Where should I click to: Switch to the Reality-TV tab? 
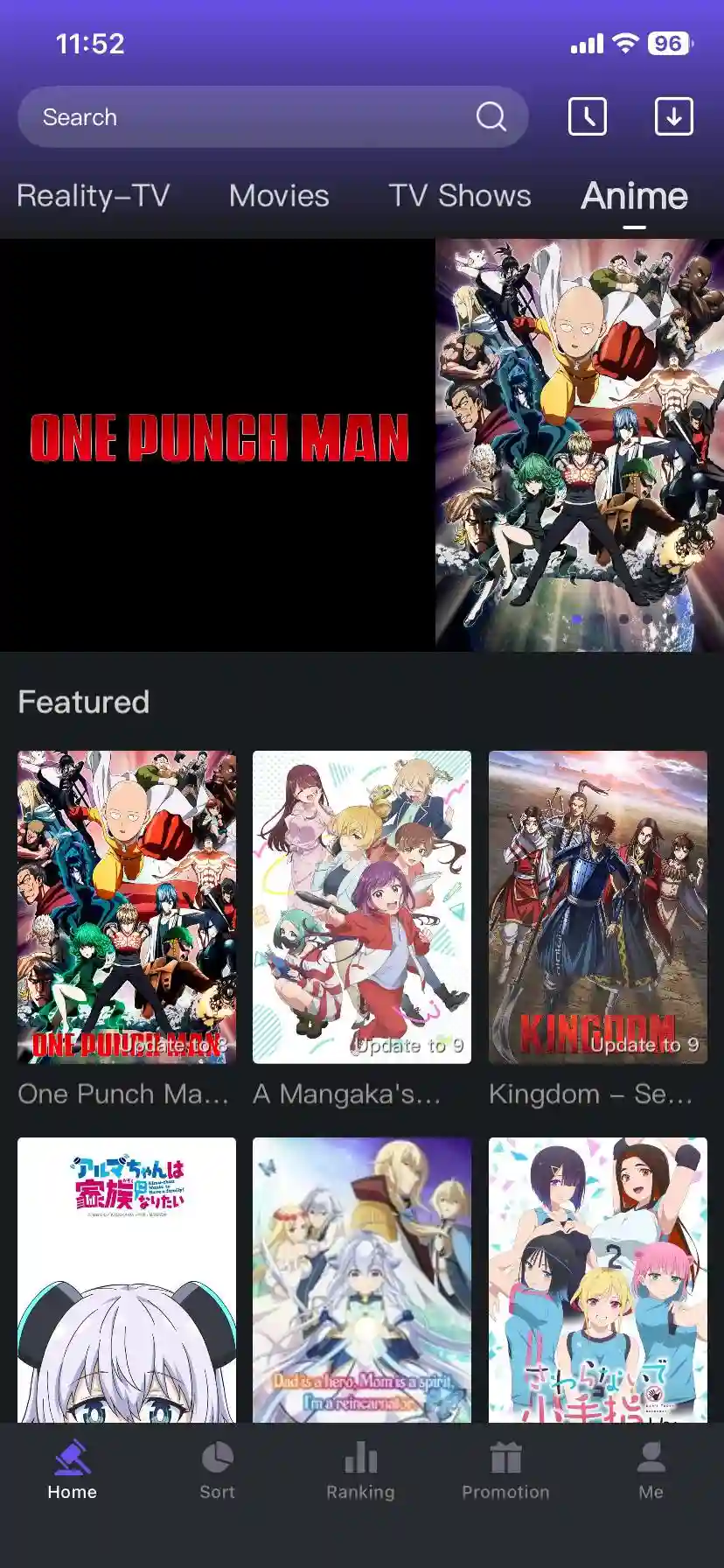[94, 196]
